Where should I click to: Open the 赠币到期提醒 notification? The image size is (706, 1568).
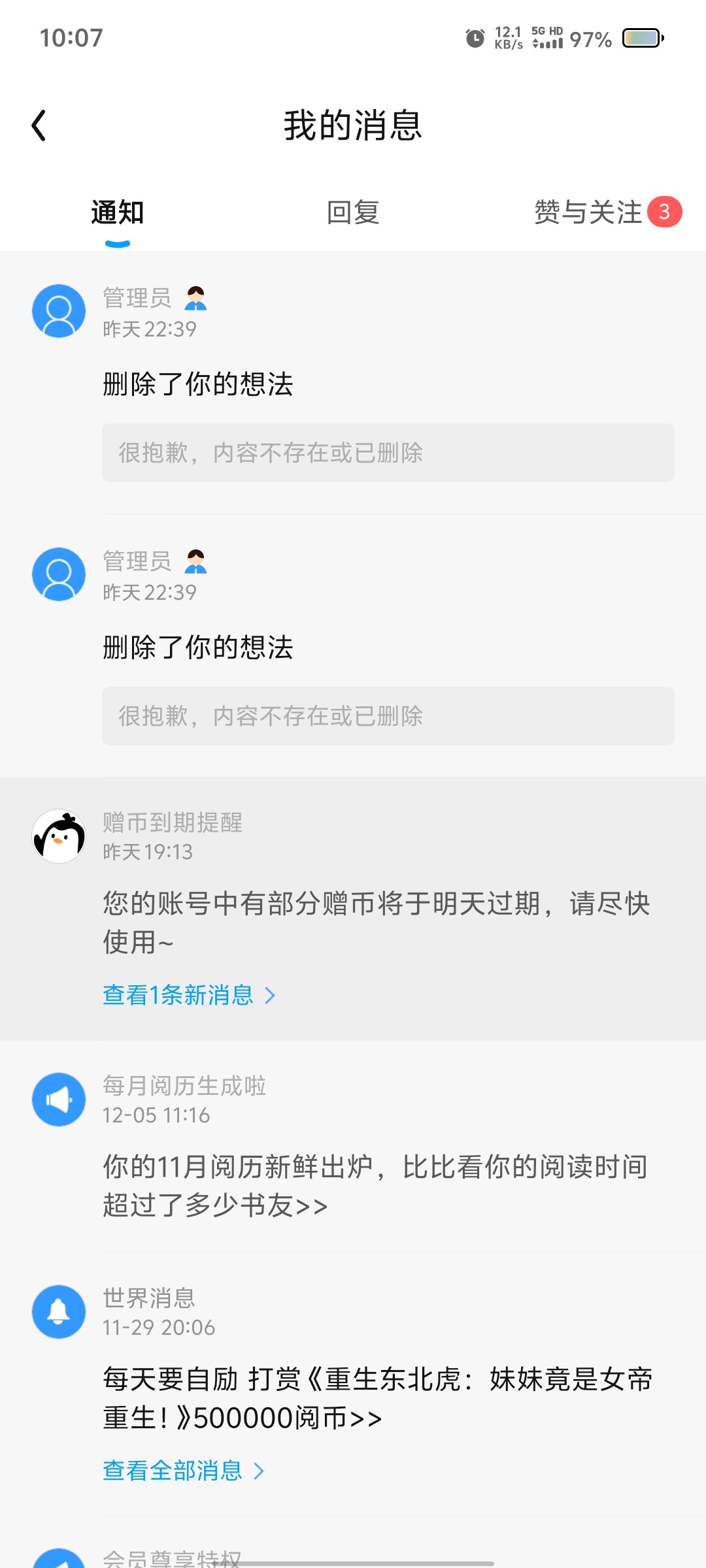point(376,921)
